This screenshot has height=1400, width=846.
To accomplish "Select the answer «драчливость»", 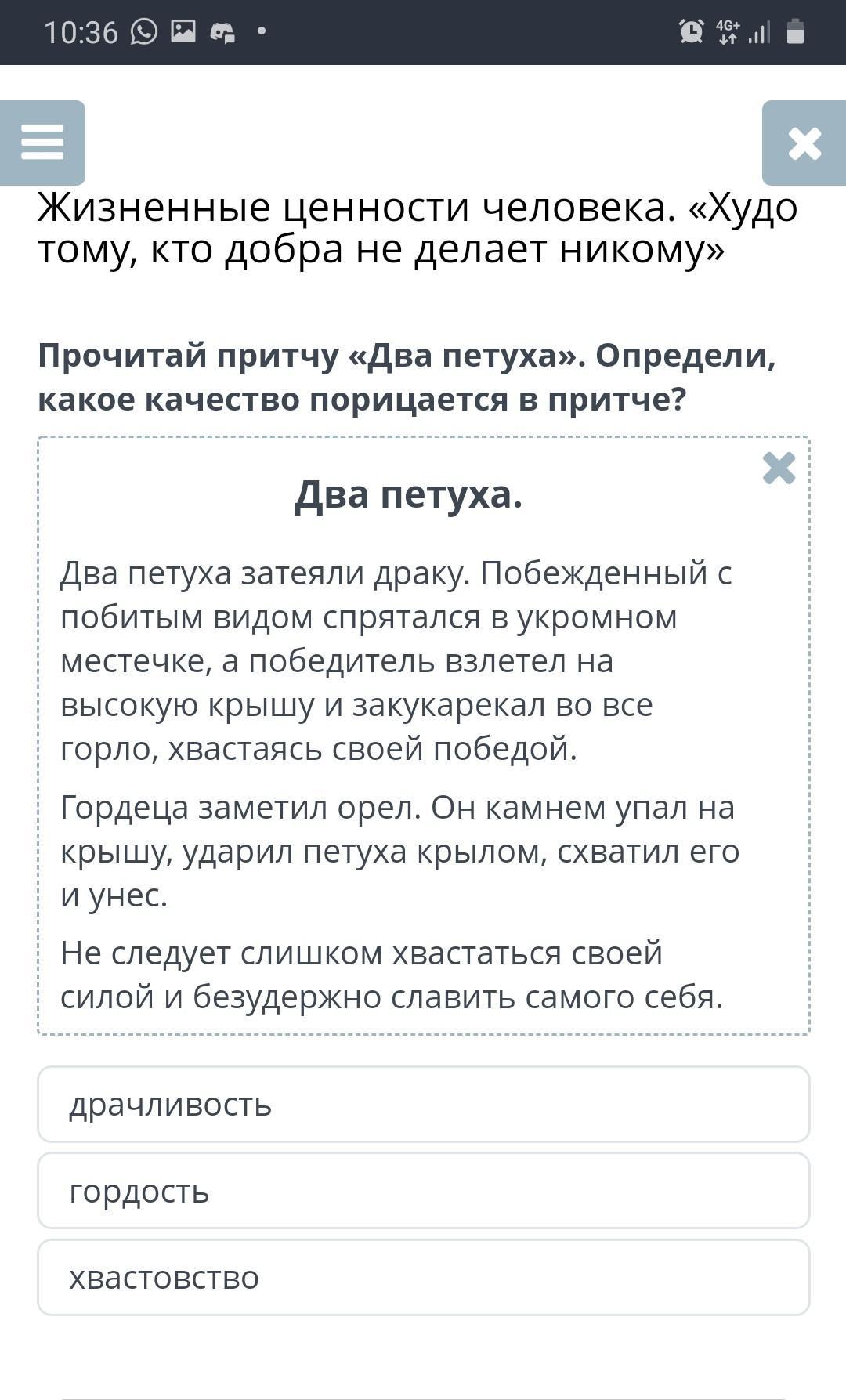I will point(423,1104).
